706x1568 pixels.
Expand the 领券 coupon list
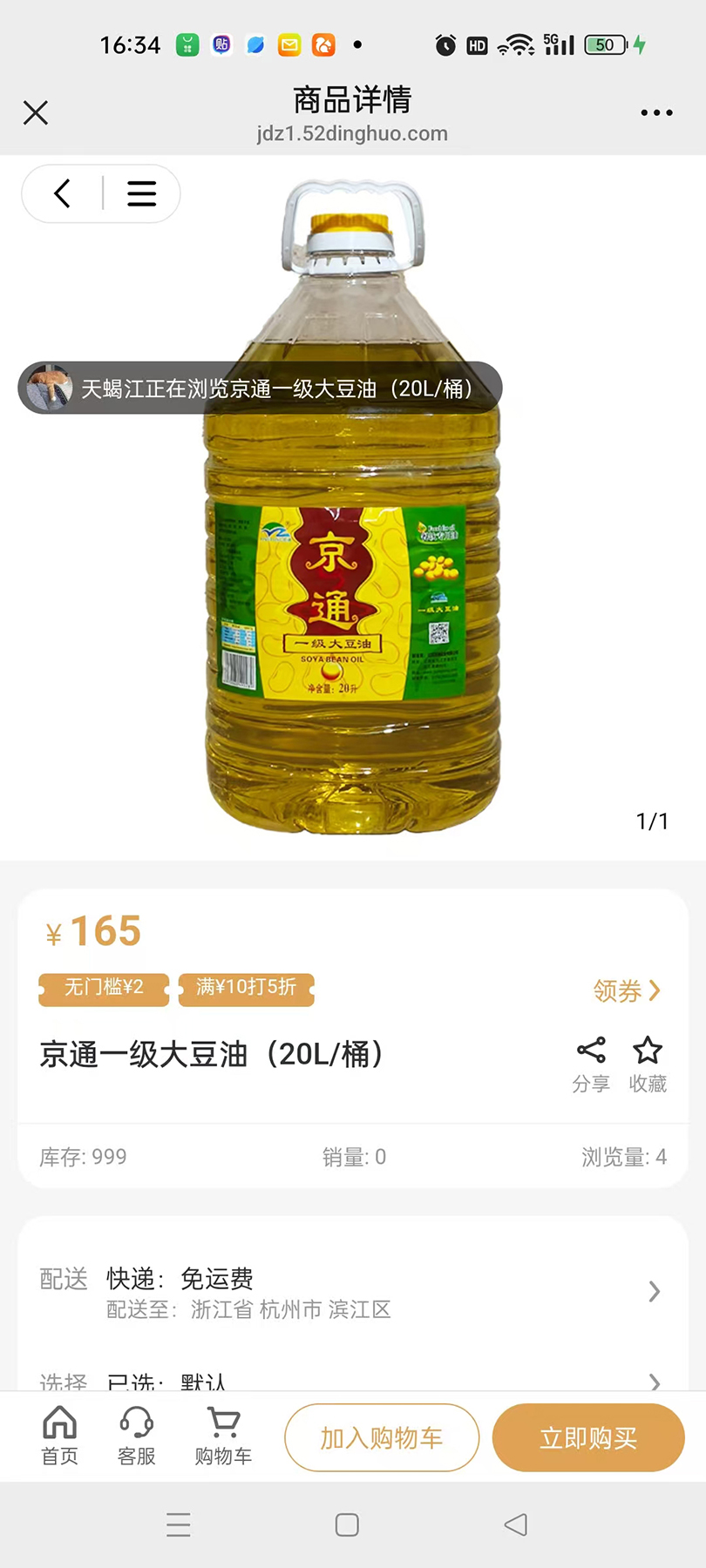point(626,990)
